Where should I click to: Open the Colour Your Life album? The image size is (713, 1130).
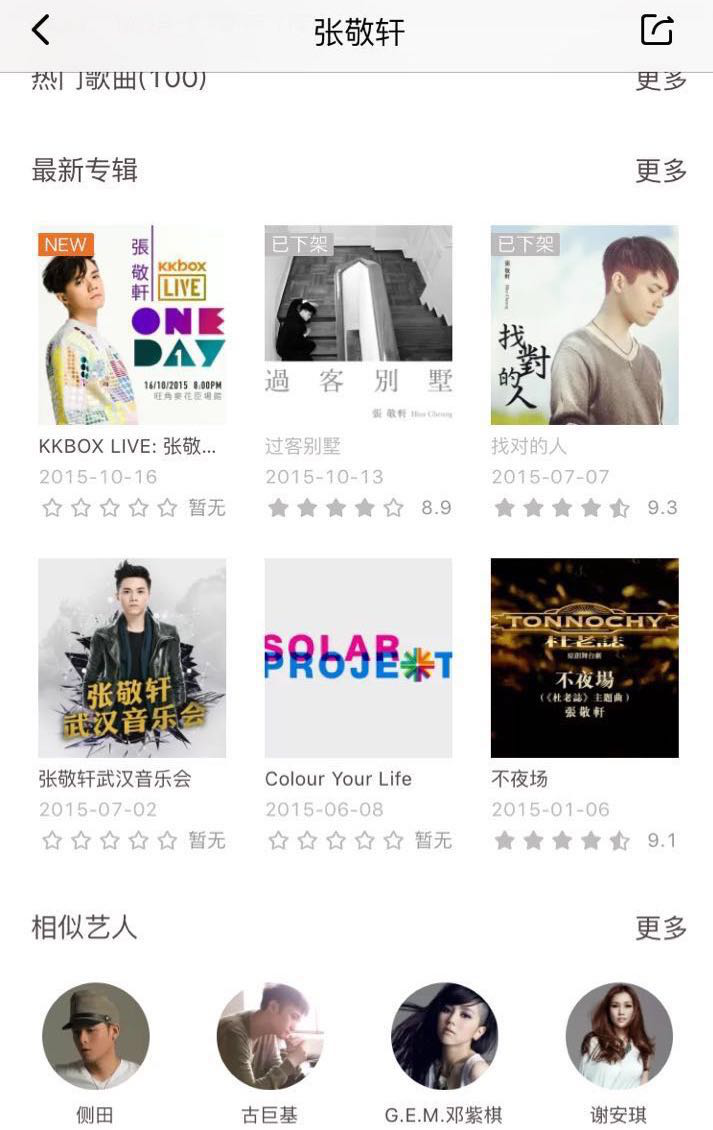click(x=358, y=658)
